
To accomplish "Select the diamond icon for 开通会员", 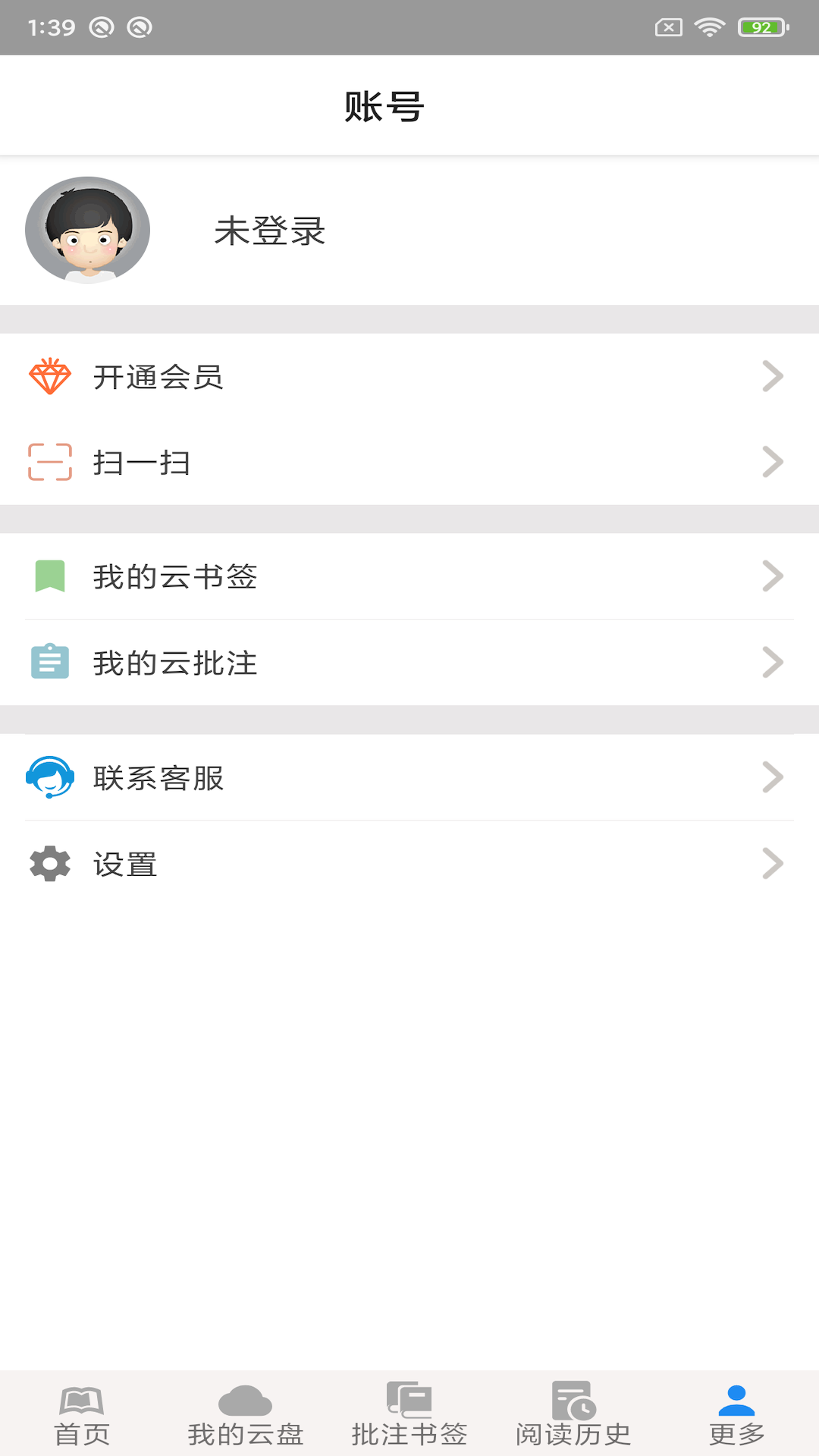I will coord(49,375).
